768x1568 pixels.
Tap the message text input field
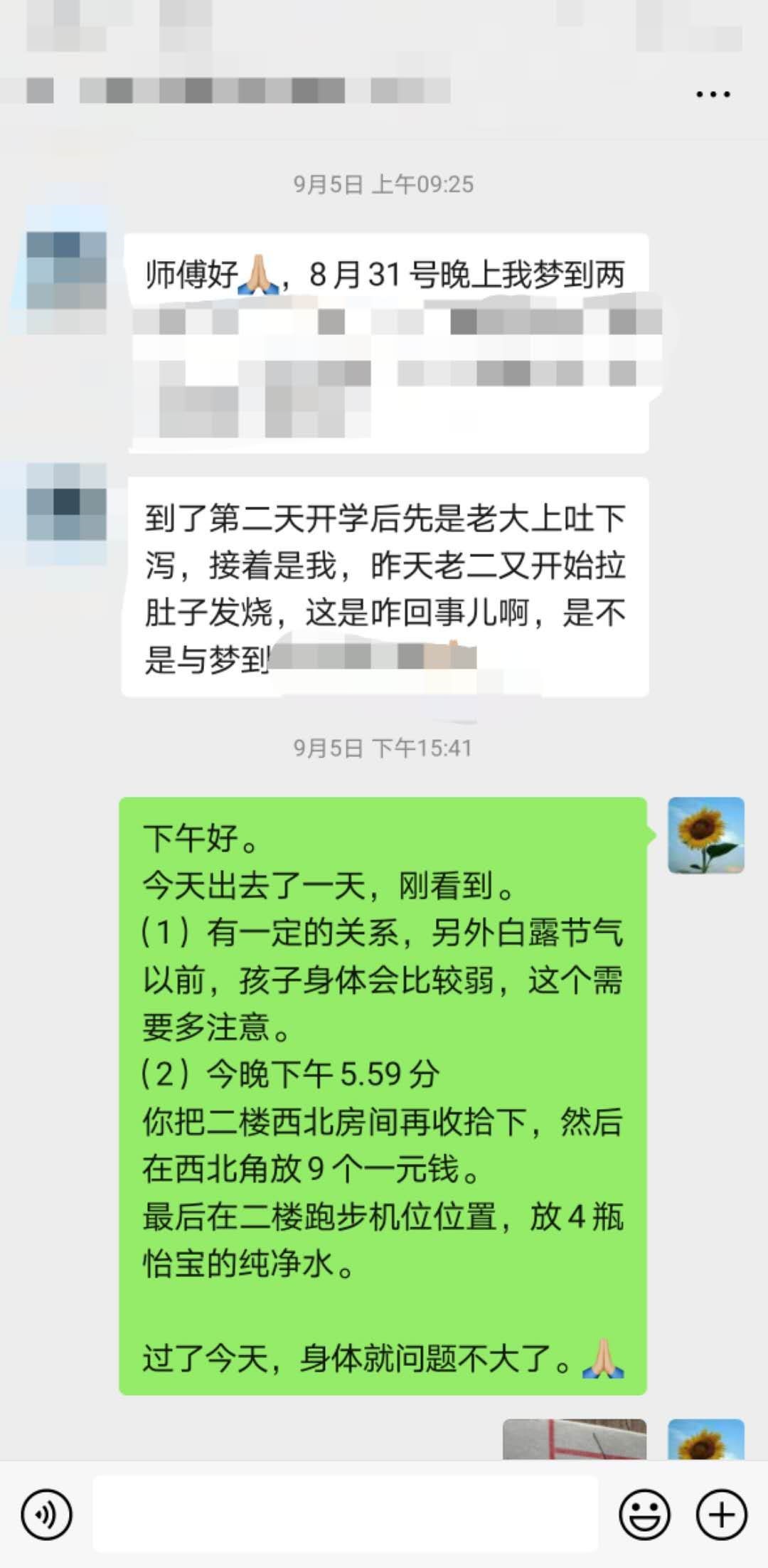coord(346,1513)
